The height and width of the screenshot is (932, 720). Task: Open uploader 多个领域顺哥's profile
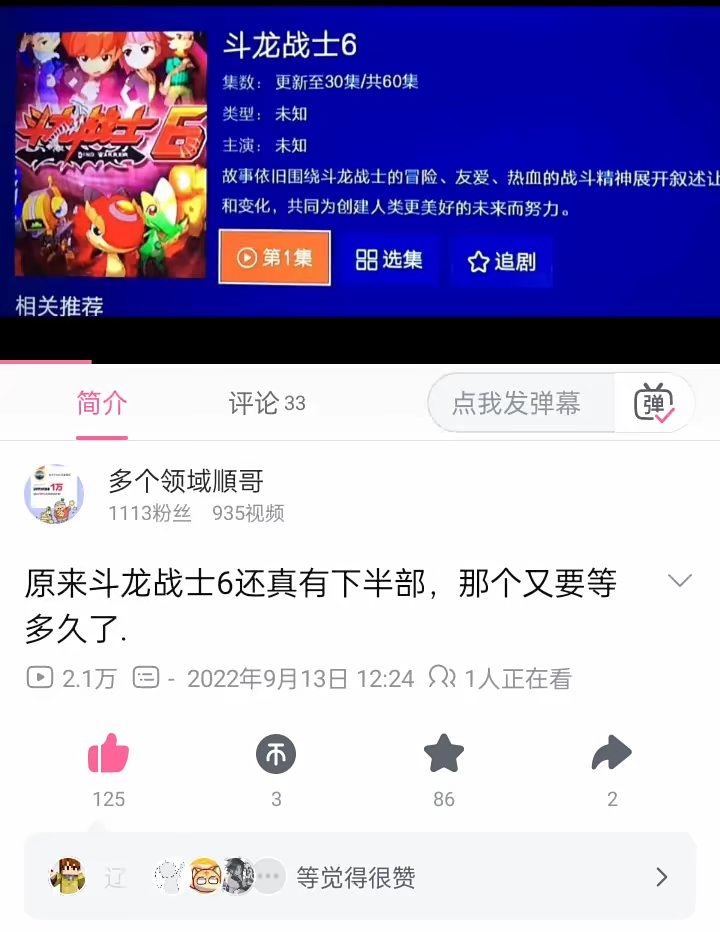pyautogui.click(x=185, y=482)
